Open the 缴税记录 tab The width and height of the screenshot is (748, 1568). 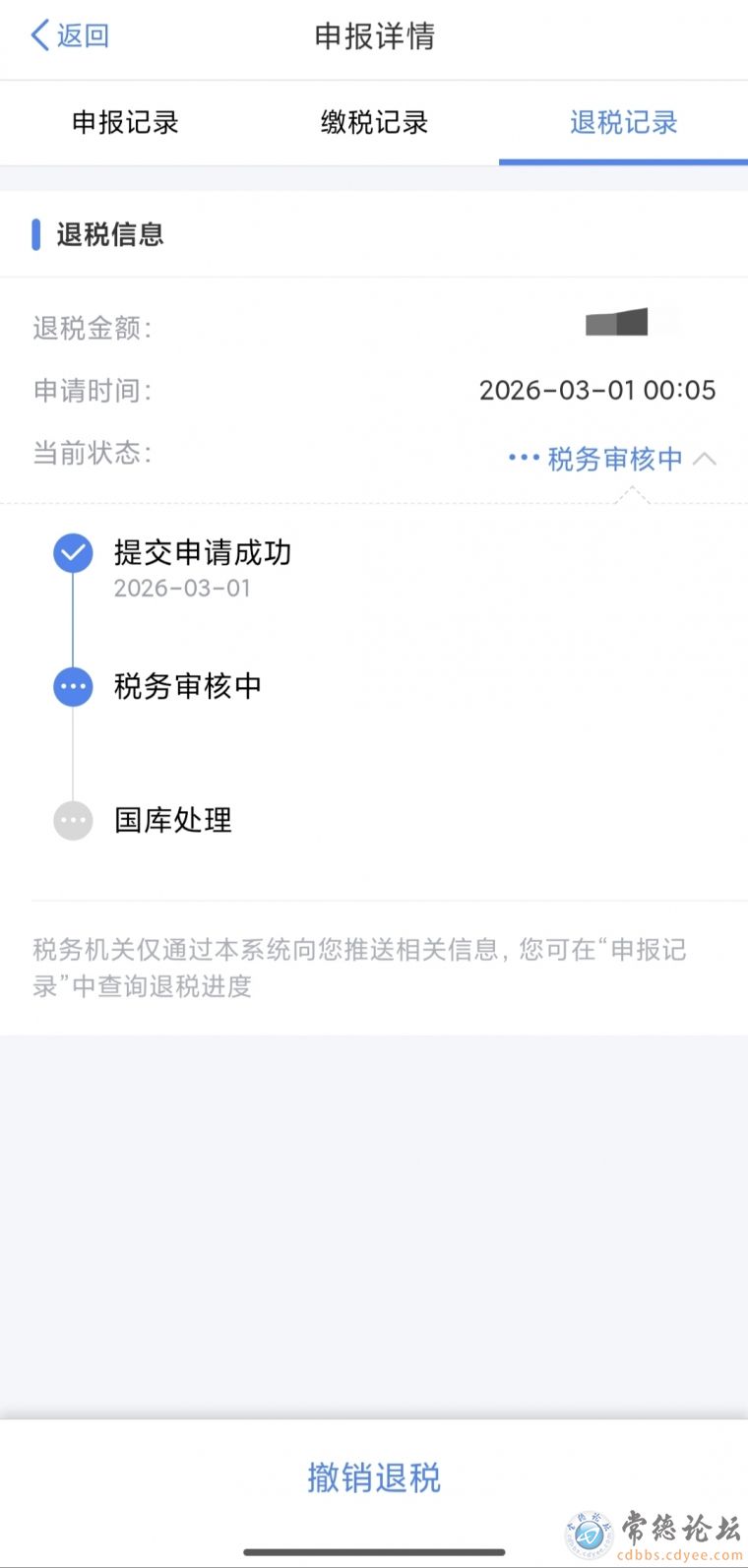tap(374, 123)
